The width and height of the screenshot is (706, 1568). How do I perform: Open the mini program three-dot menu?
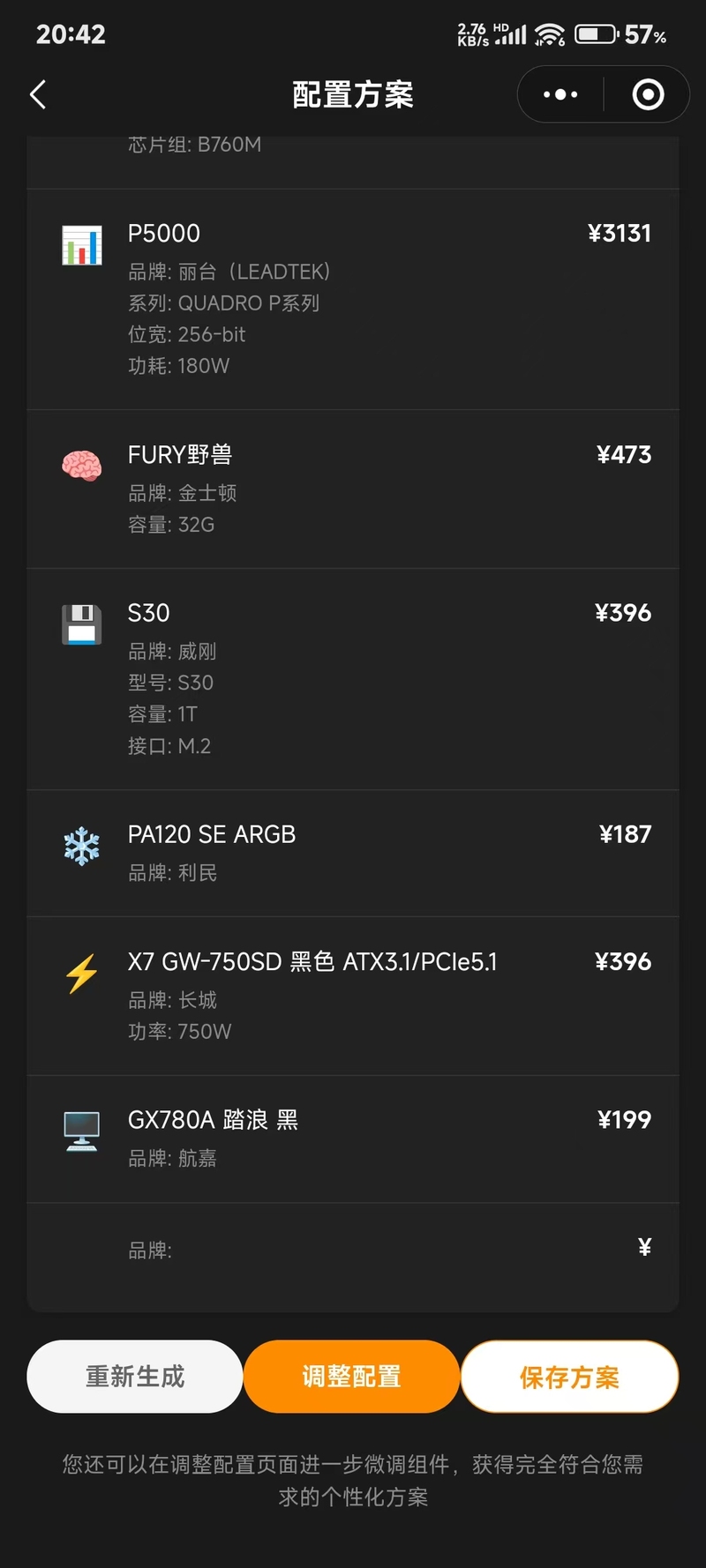click(560, 94)
